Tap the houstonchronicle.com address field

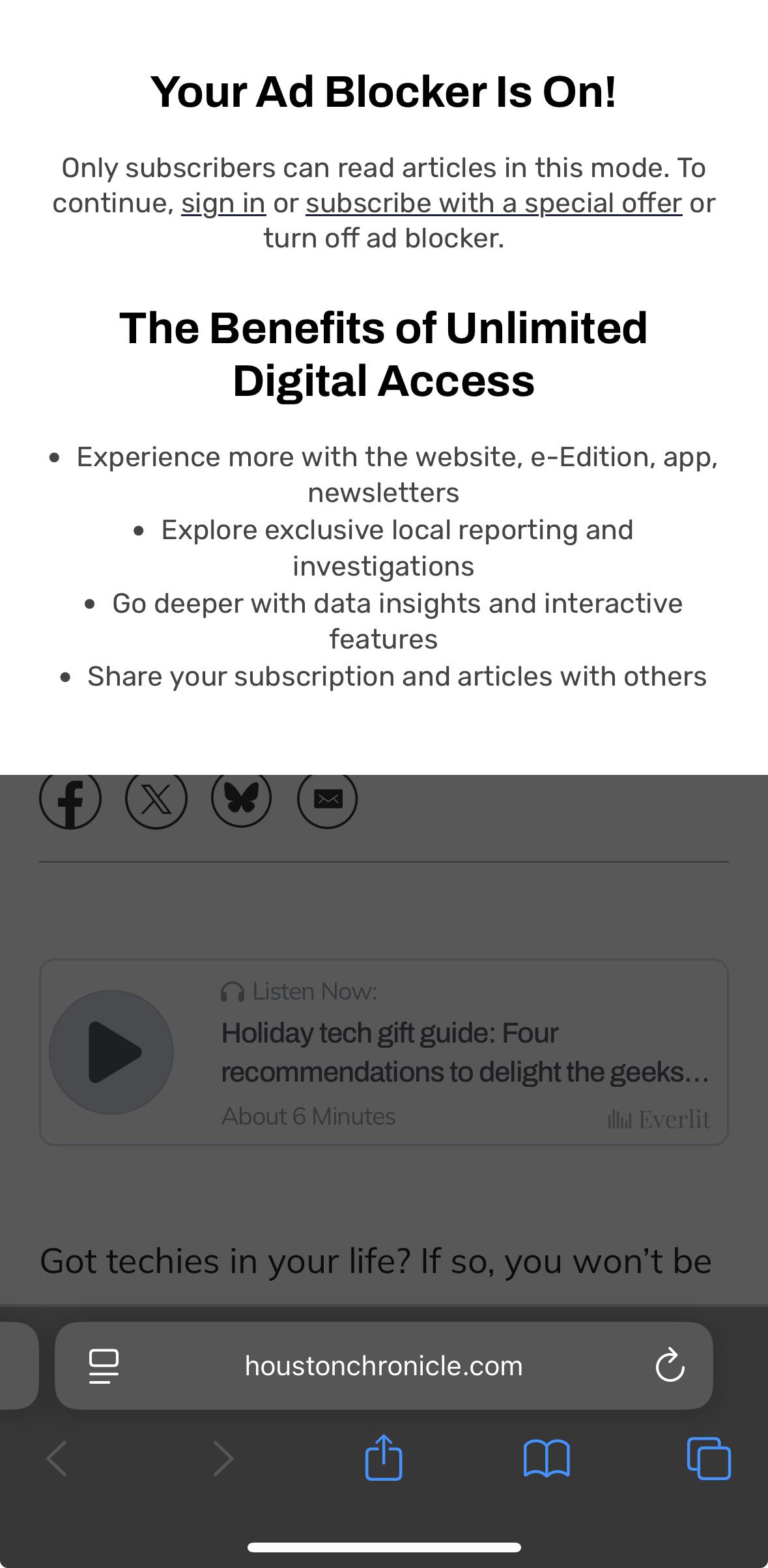384,1366
